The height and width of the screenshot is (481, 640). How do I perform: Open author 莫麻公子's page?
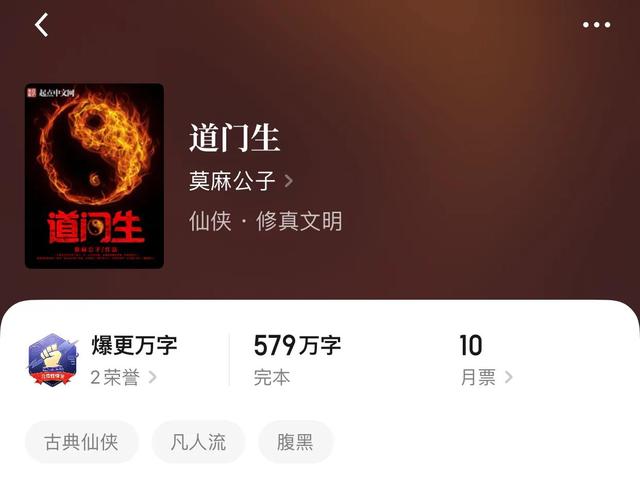(240, 181)
